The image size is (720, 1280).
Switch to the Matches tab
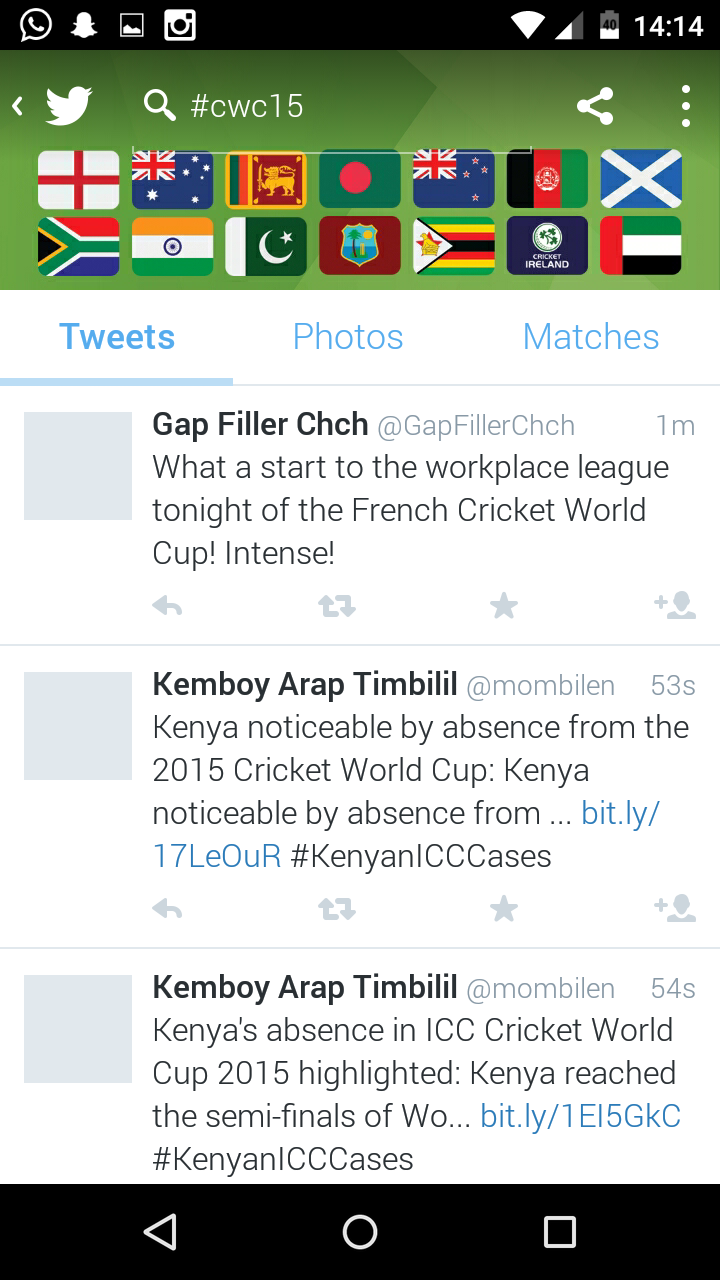(591, 337)
